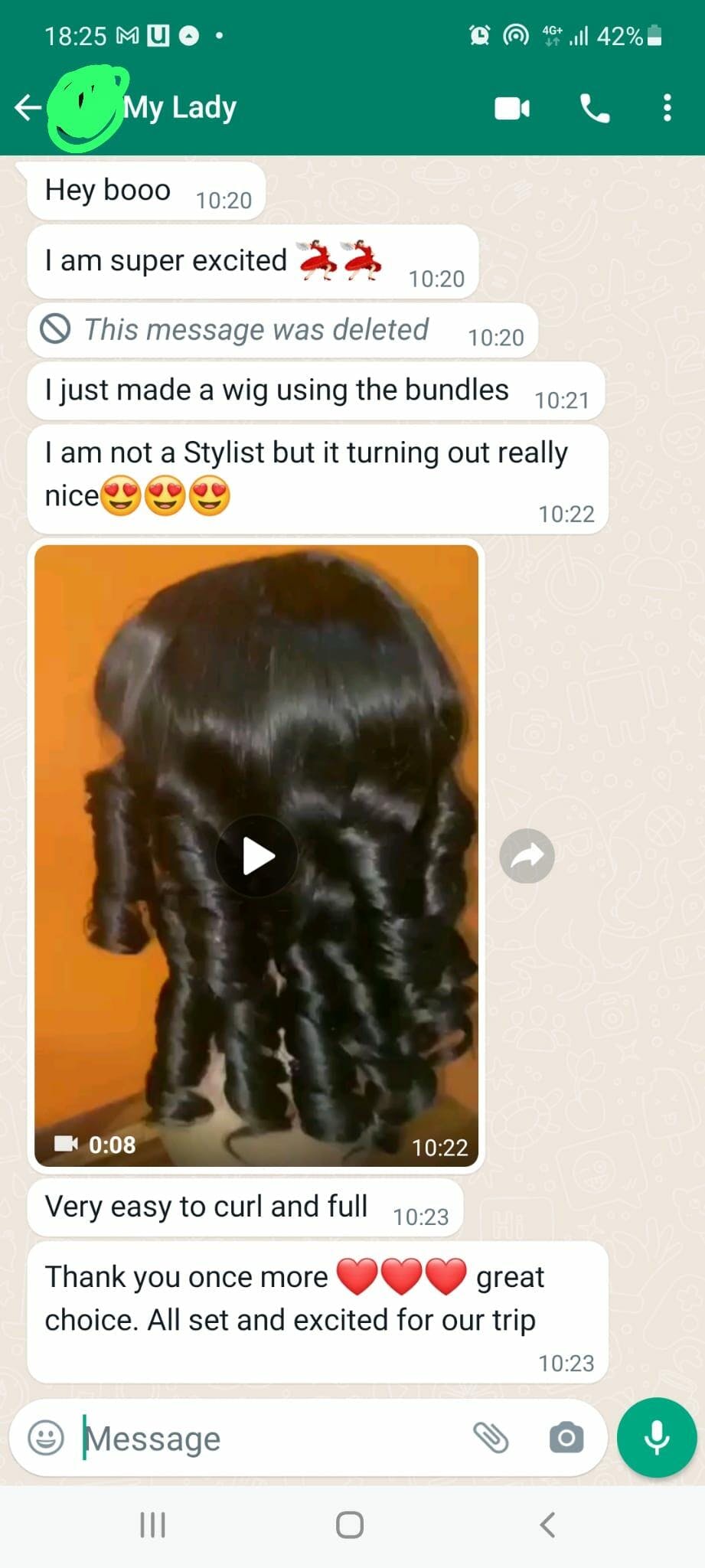705x1568 pixels.
Task: Attach a file with the paperclip
Action: (491, 1437)
